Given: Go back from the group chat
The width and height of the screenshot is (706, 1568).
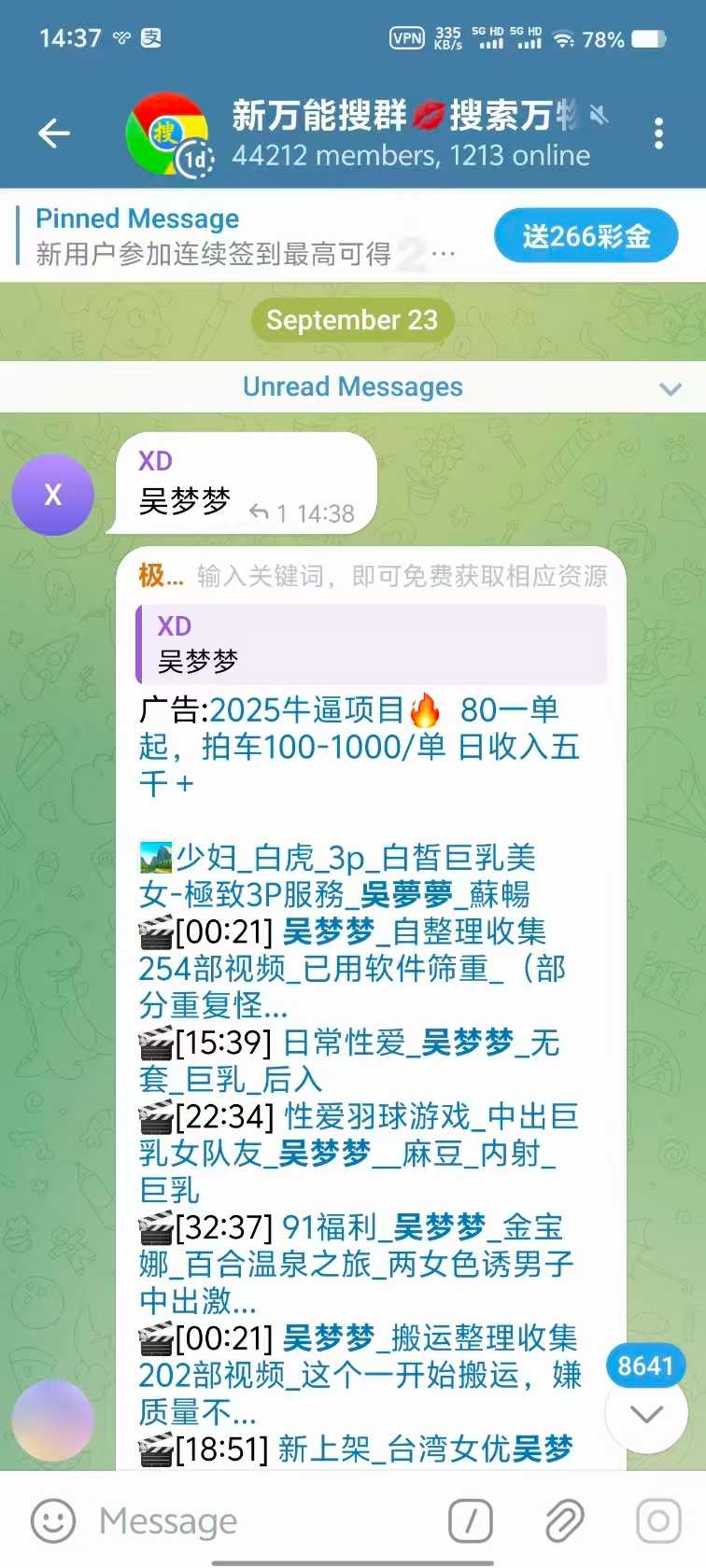Looking at the screenshot, I should coord(54,134).
